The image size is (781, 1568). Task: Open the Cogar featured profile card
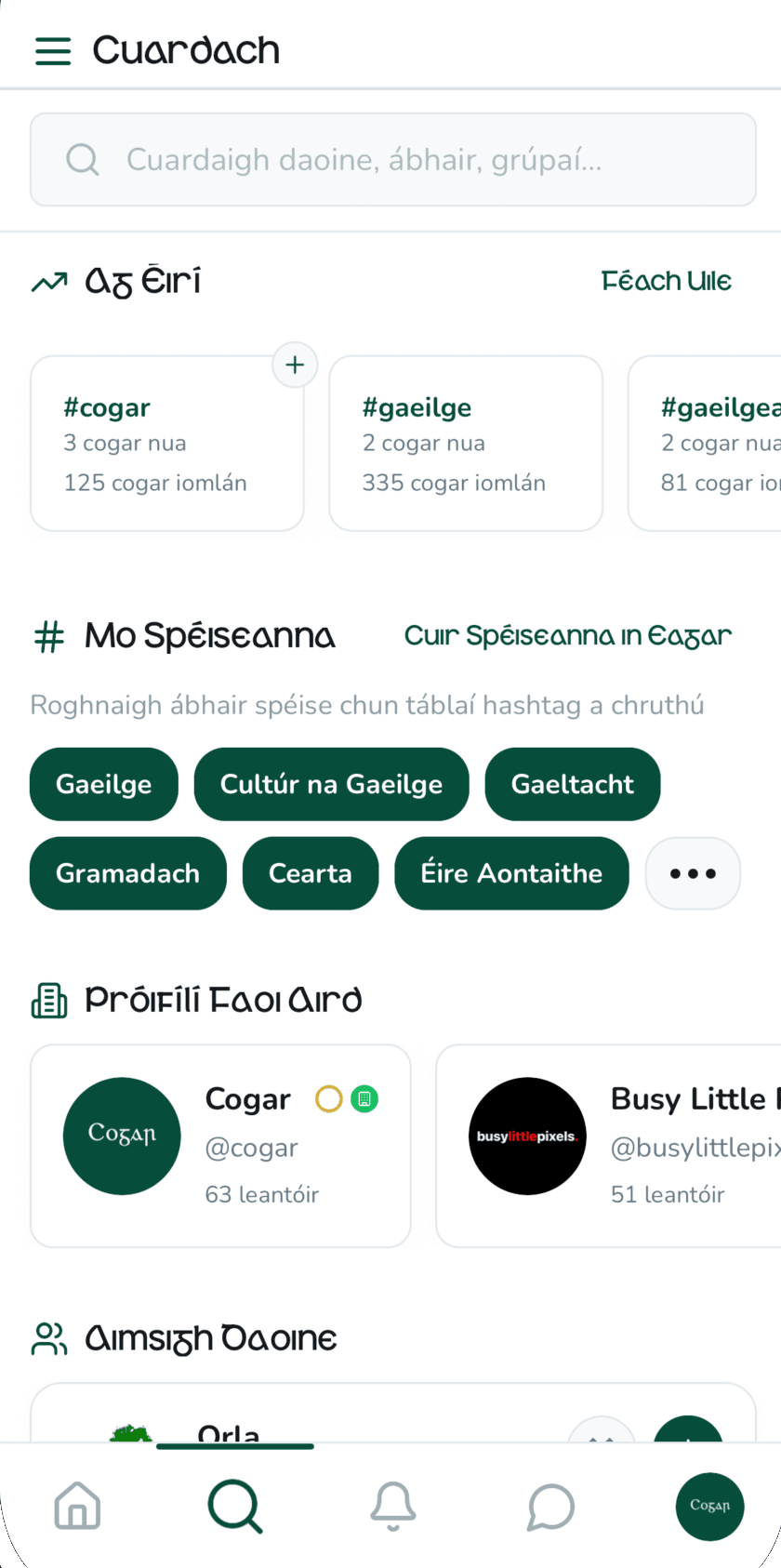(x=220, y=1146)
